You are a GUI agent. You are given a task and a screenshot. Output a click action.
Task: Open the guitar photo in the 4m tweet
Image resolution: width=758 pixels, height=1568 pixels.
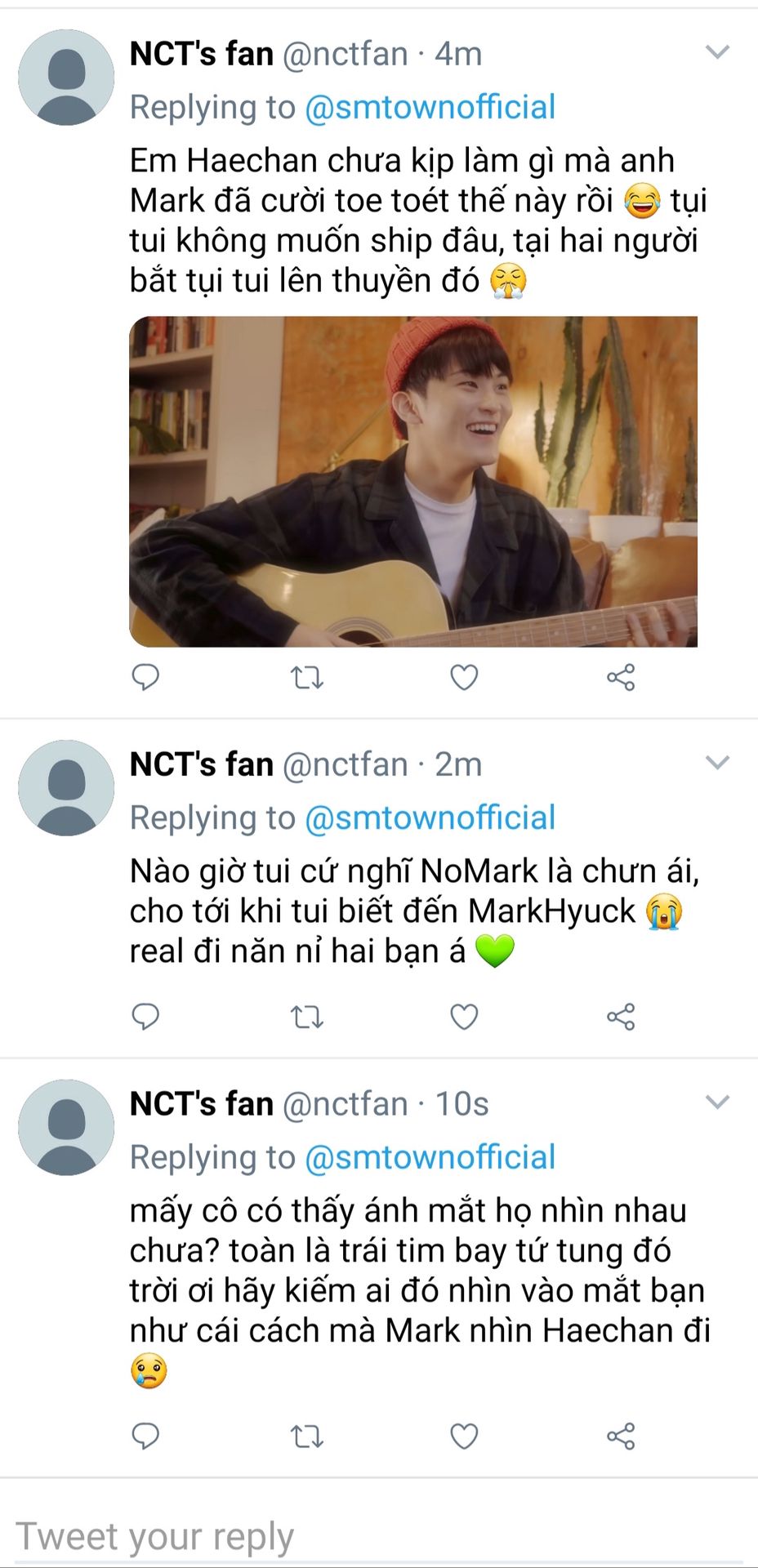coord(413,481)
